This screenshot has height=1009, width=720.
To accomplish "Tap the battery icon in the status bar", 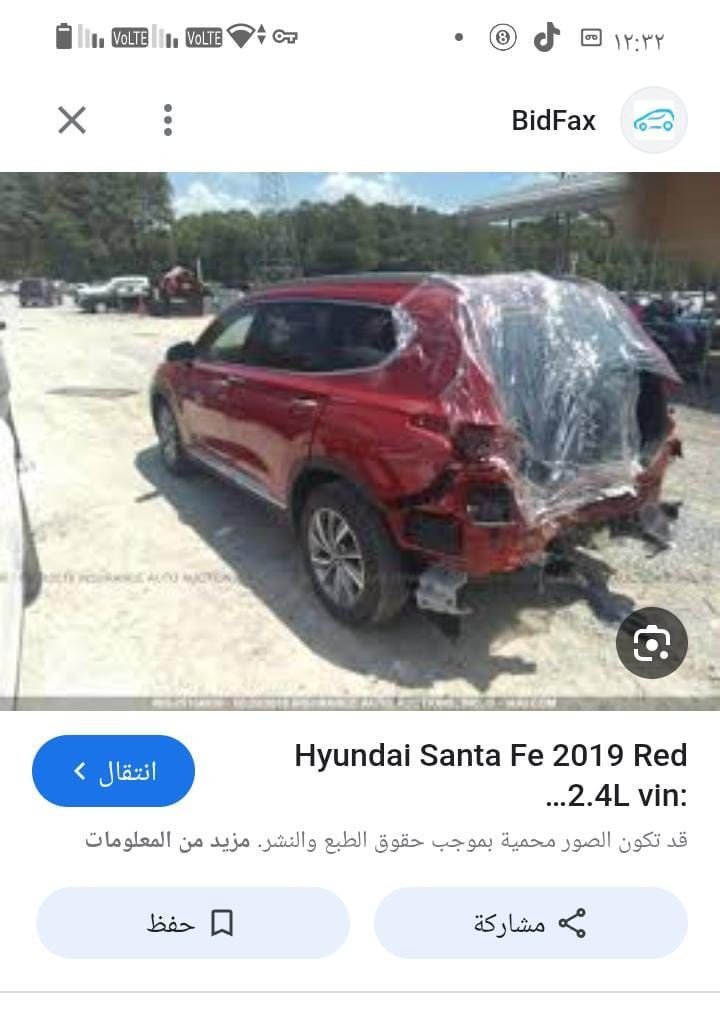I will click(x=62, y=35).
